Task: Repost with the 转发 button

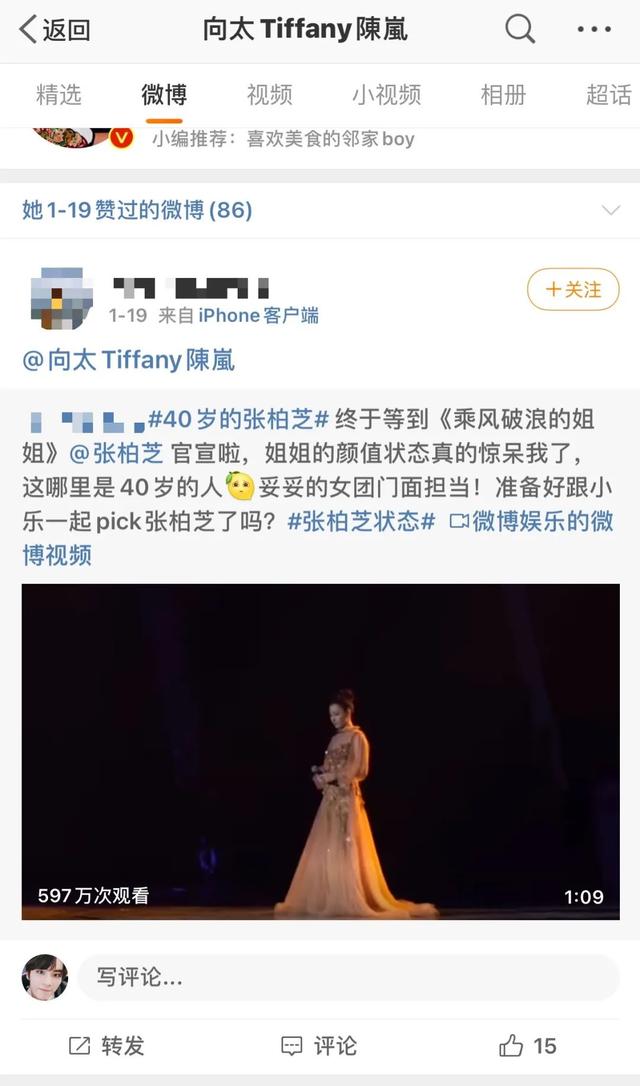Action: point(107,1046)
